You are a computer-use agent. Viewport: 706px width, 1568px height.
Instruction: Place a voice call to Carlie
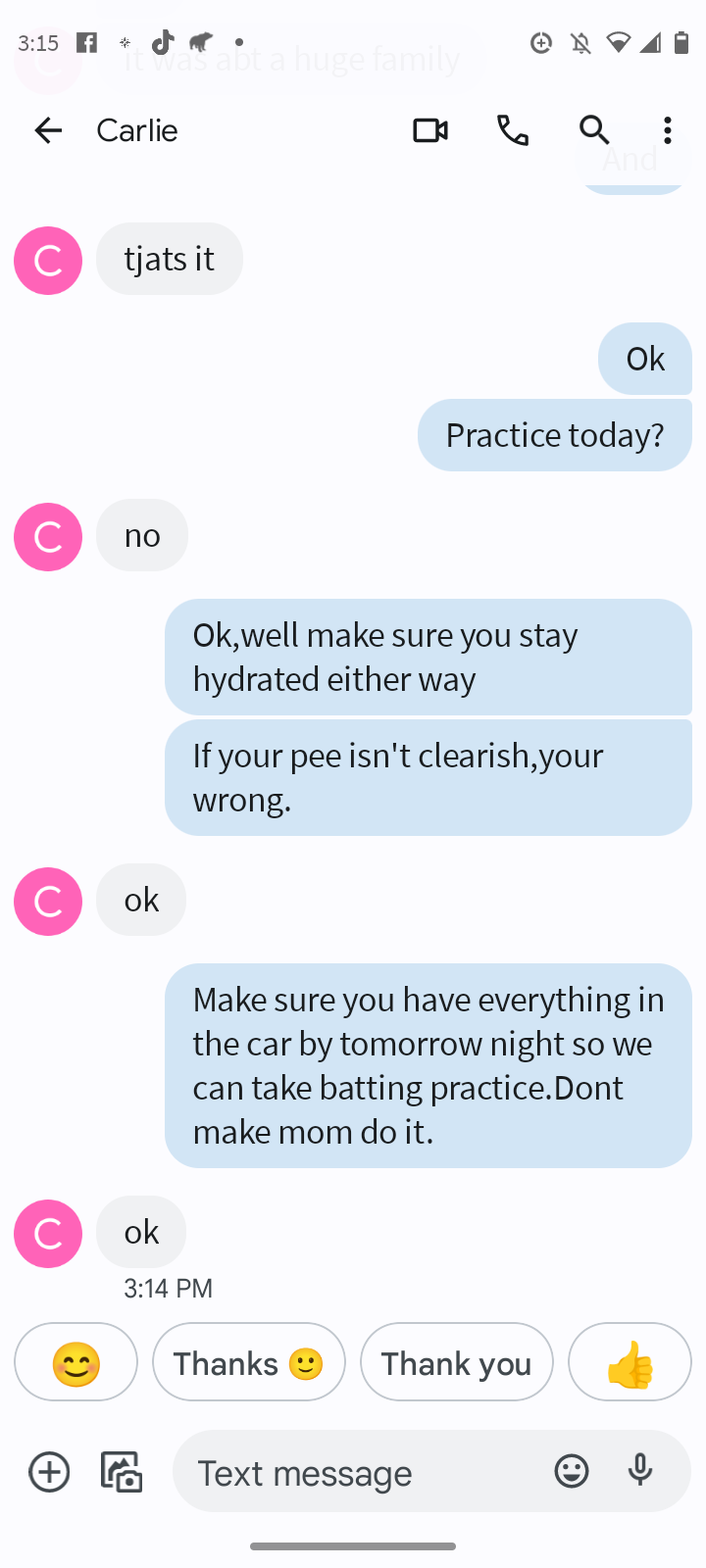tap(513, 130)
